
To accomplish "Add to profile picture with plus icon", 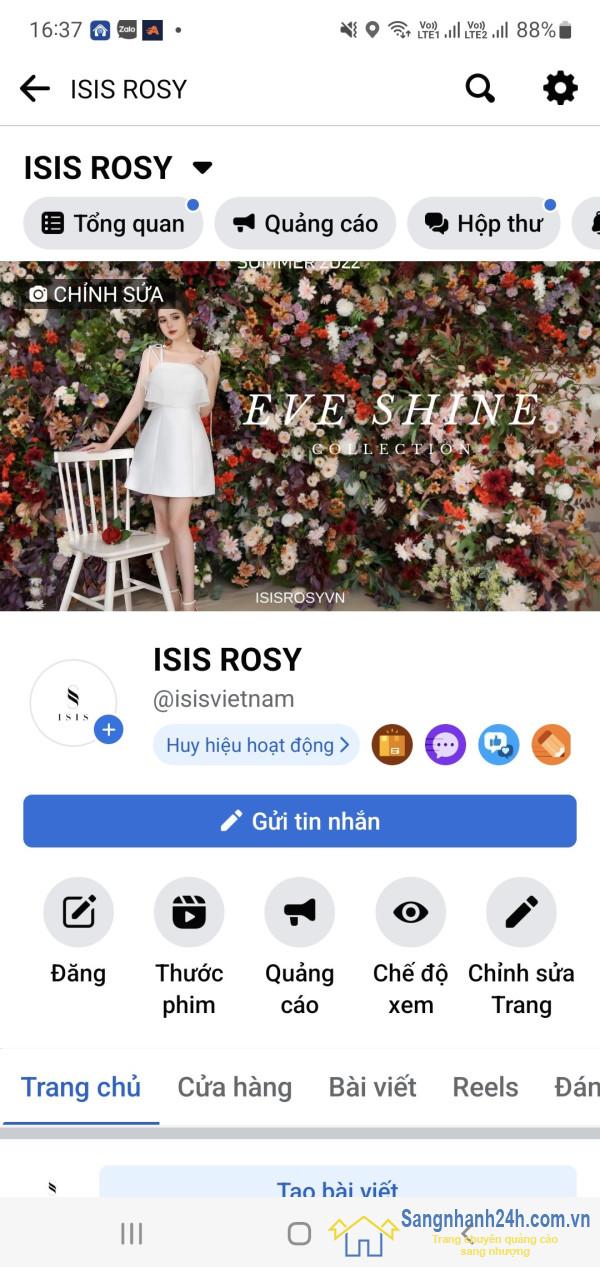I will coord(109,730).
